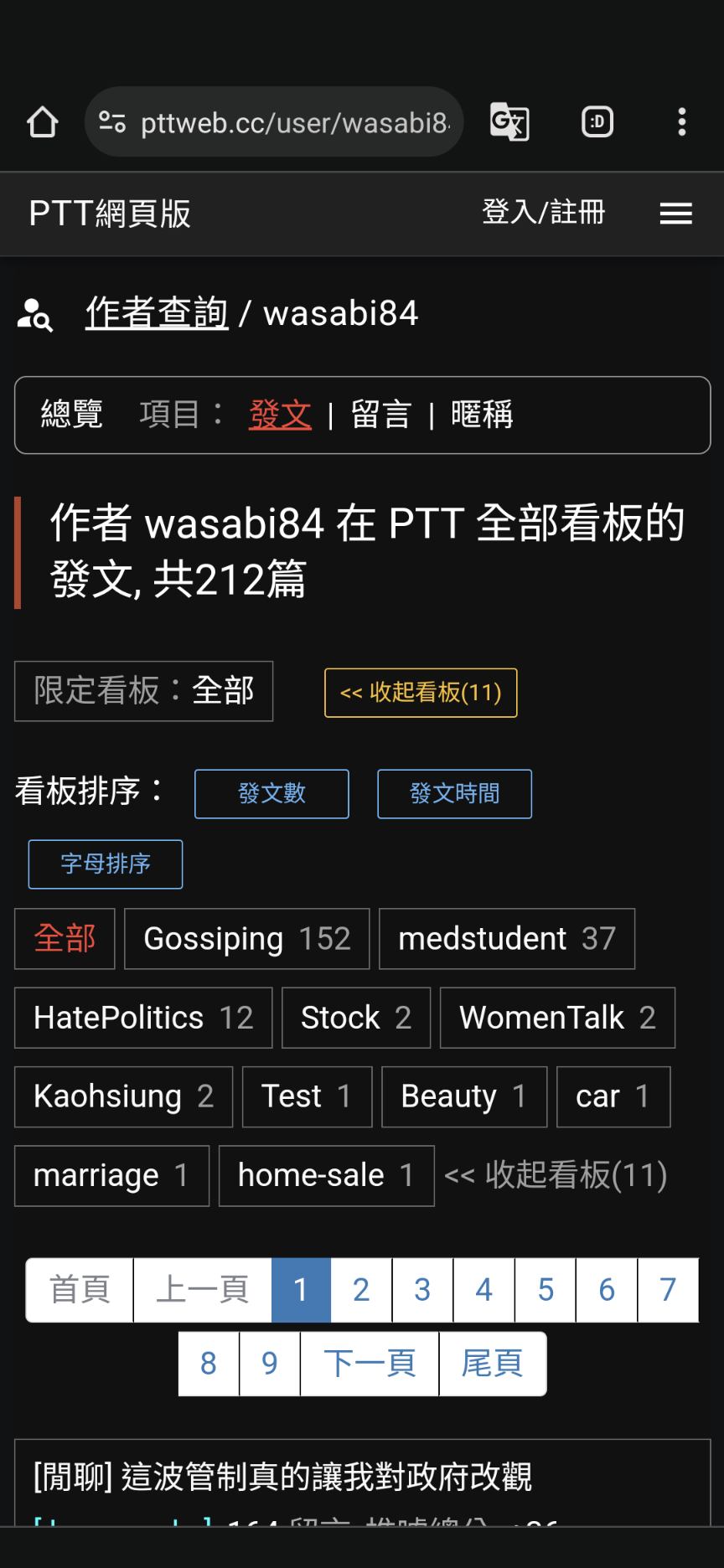
Task: Filter posts to HatePolitics board
Action: (x=143, y=1018)
